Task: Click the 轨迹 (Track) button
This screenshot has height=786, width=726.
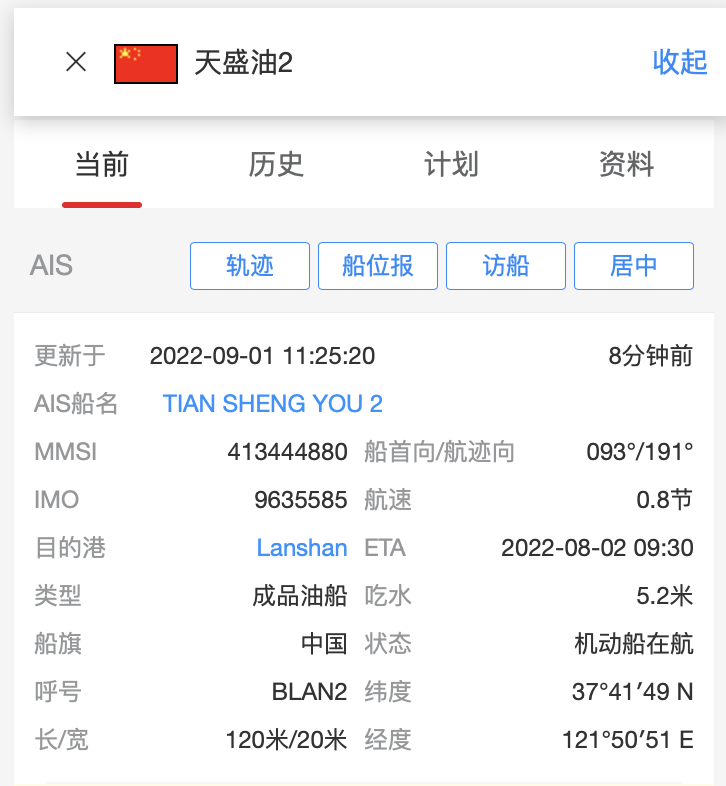Action: 249,265
